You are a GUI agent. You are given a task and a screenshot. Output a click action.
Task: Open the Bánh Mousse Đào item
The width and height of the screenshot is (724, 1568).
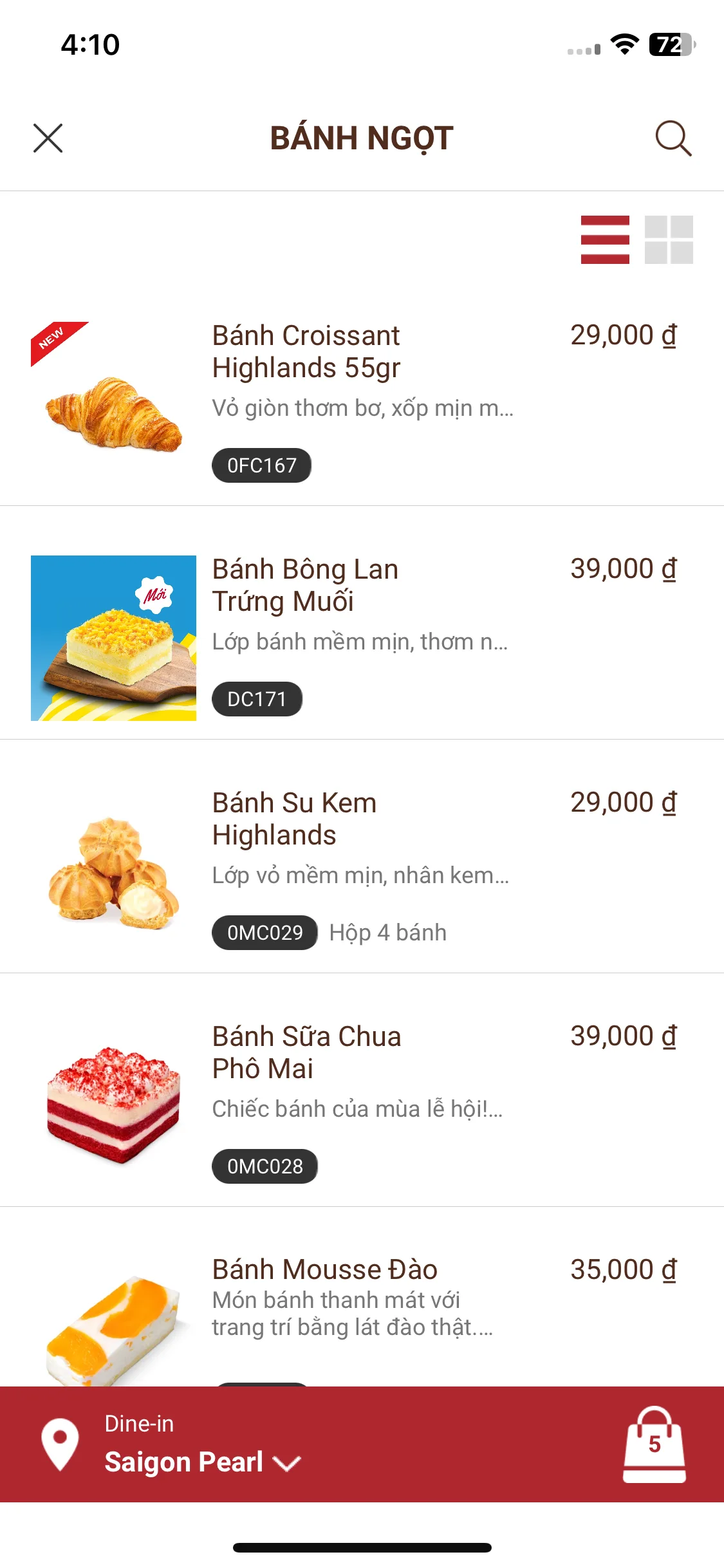pyautogui.click(x=324, y=1270)
